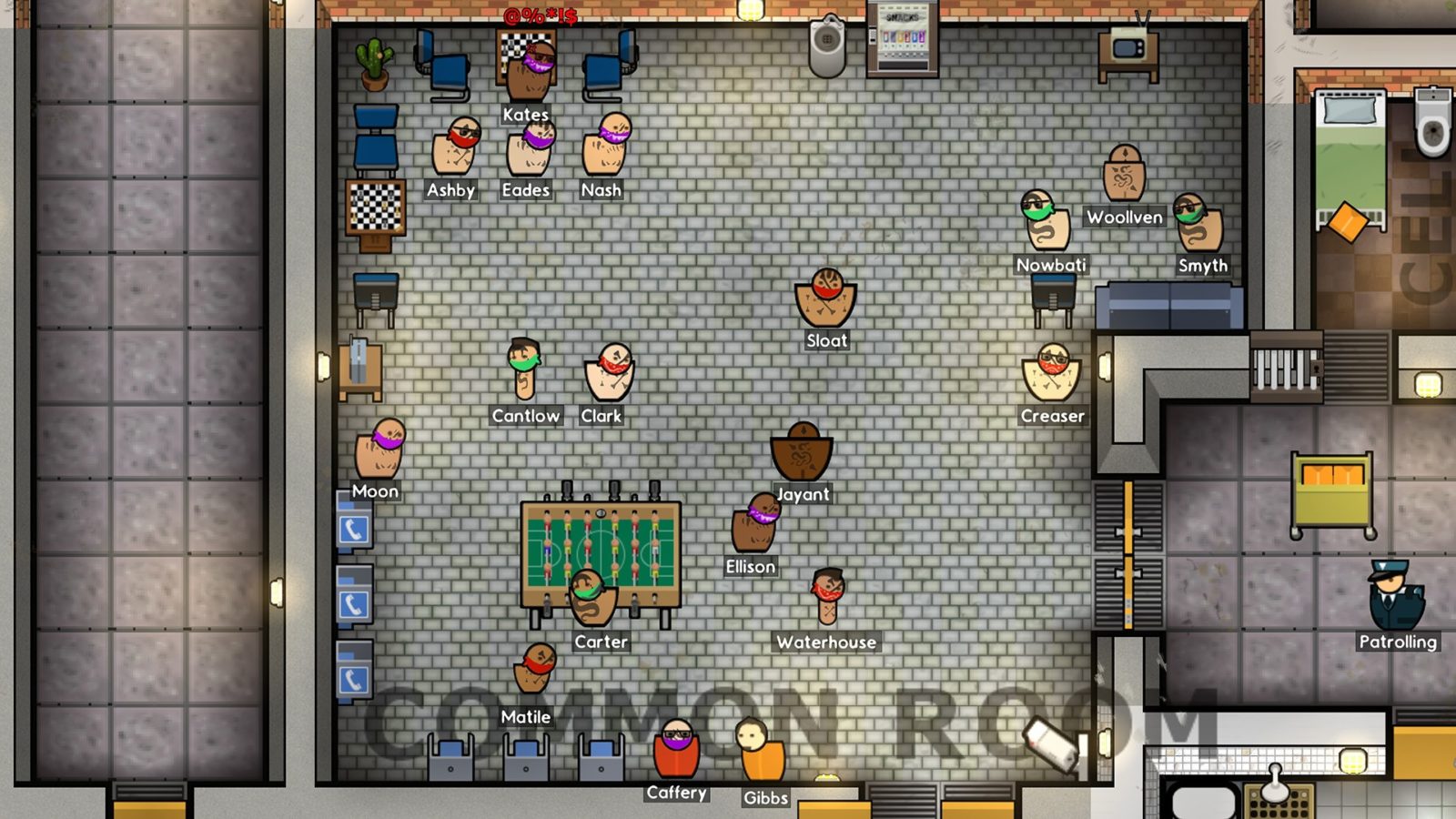The image size is (1456, 819).
Task: Select prisoner Creaser
Action: coord(1052,373)
